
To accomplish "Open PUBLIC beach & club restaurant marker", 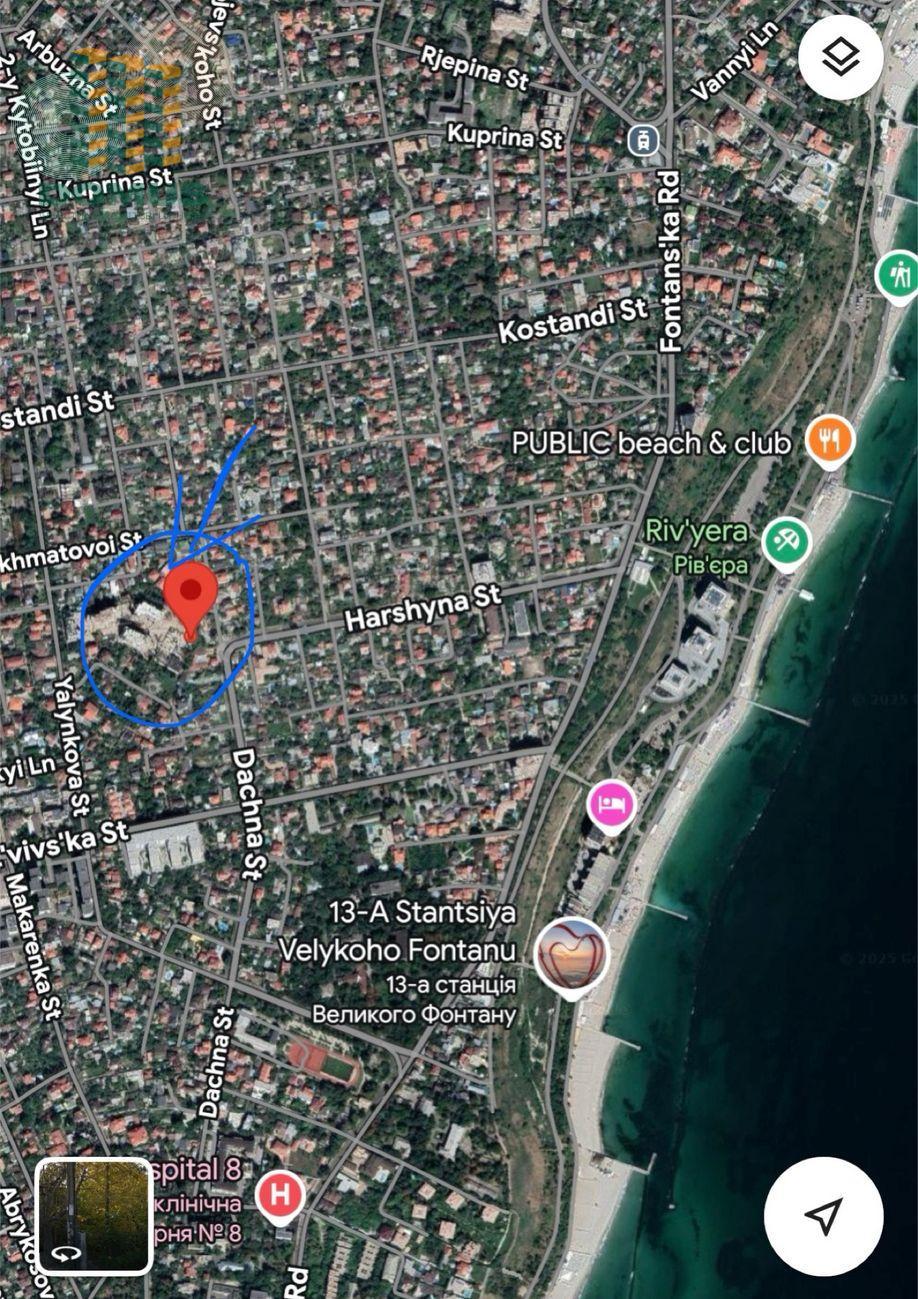I will [x=830, y=439].
